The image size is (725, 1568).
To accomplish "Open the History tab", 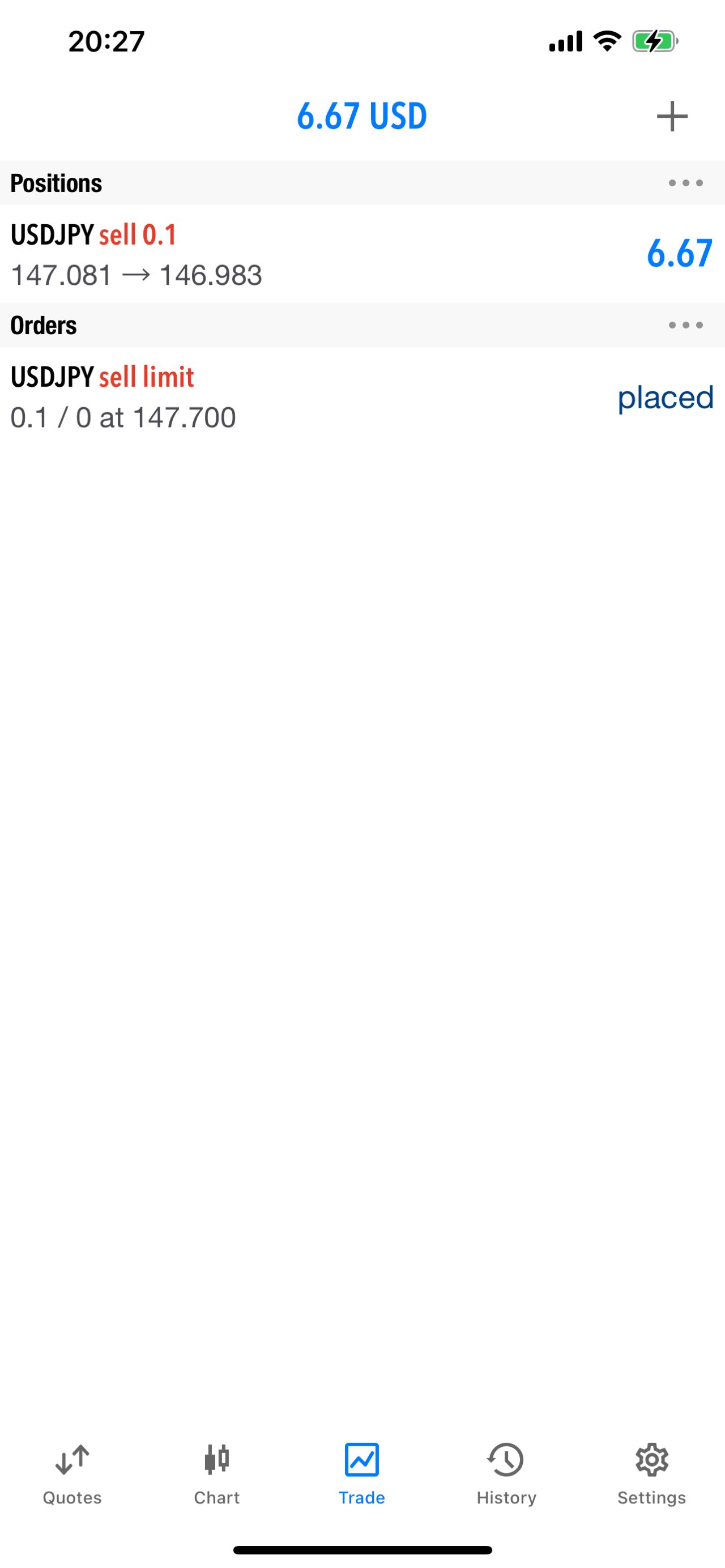I will (506, 1474).
